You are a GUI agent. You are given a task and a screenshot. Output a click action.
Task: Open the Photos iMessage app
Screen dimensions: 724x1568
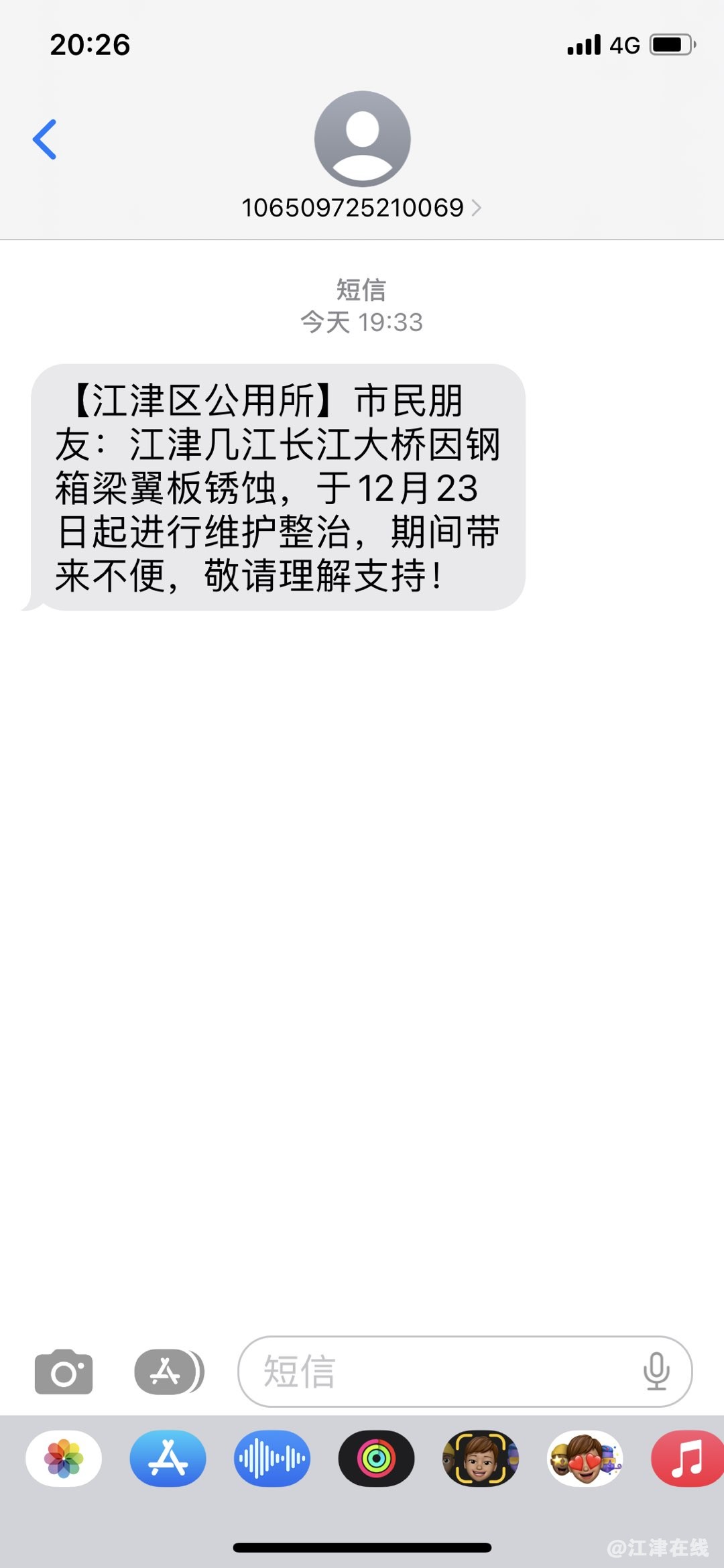(x=64, y=1458)
